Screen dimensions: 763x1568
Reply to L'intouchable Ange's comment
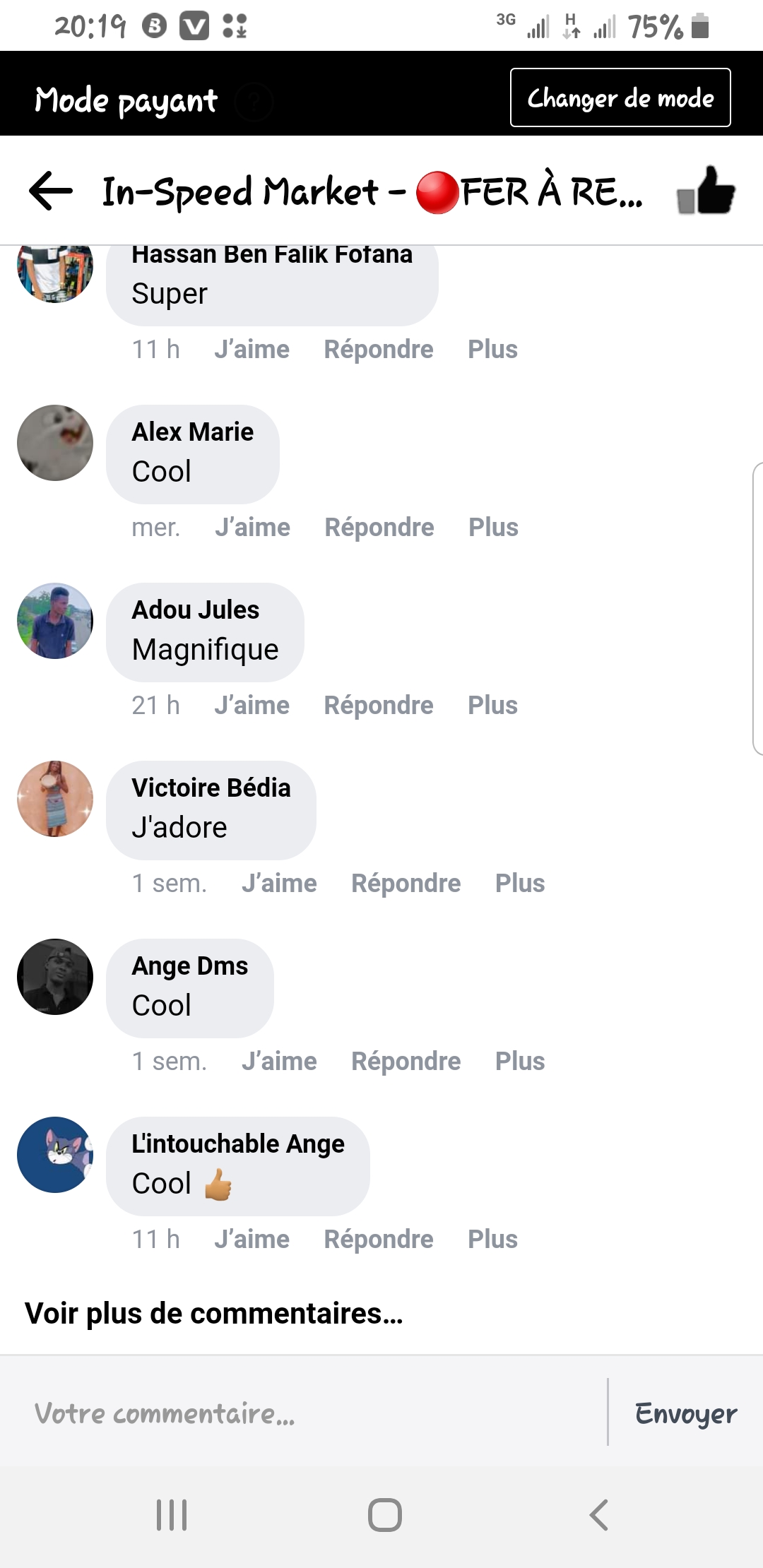(379, 1239)
